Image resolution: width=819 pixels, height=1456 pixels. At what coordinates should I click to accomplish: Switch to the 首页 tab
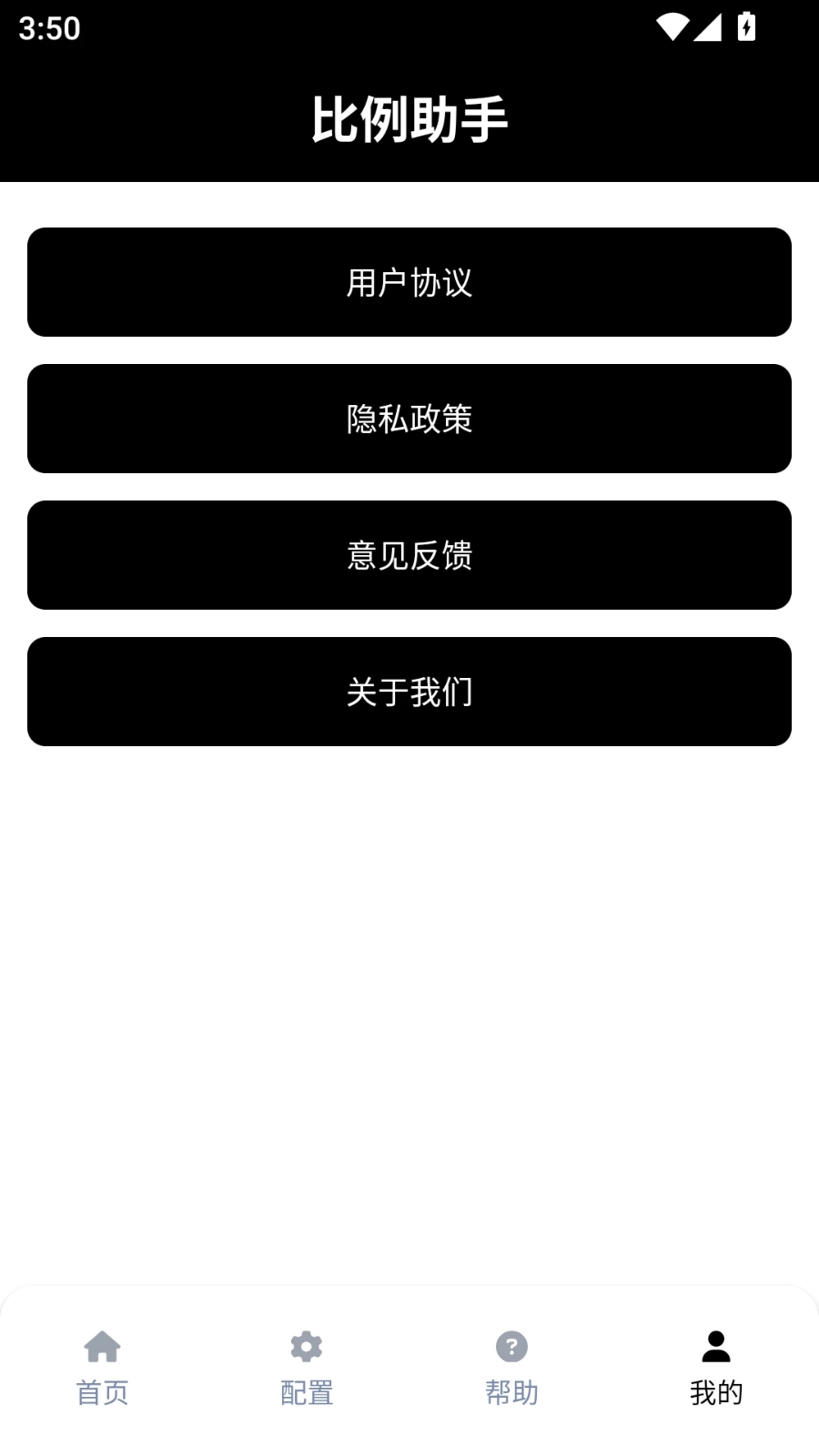click(x=101, y=1391)
